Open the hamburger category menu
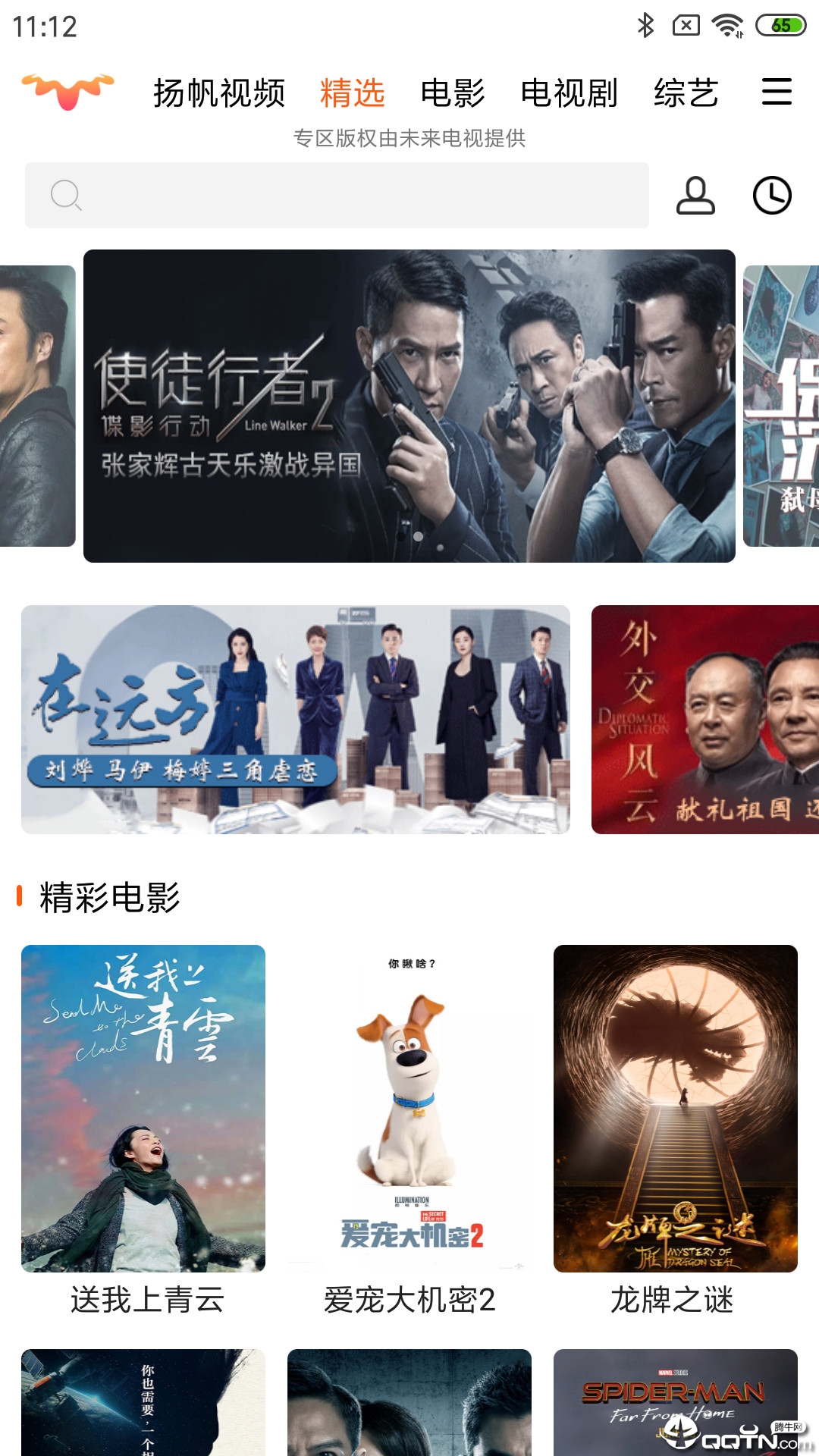This screenshot has width=819, height=1456. tap(777, 92)
